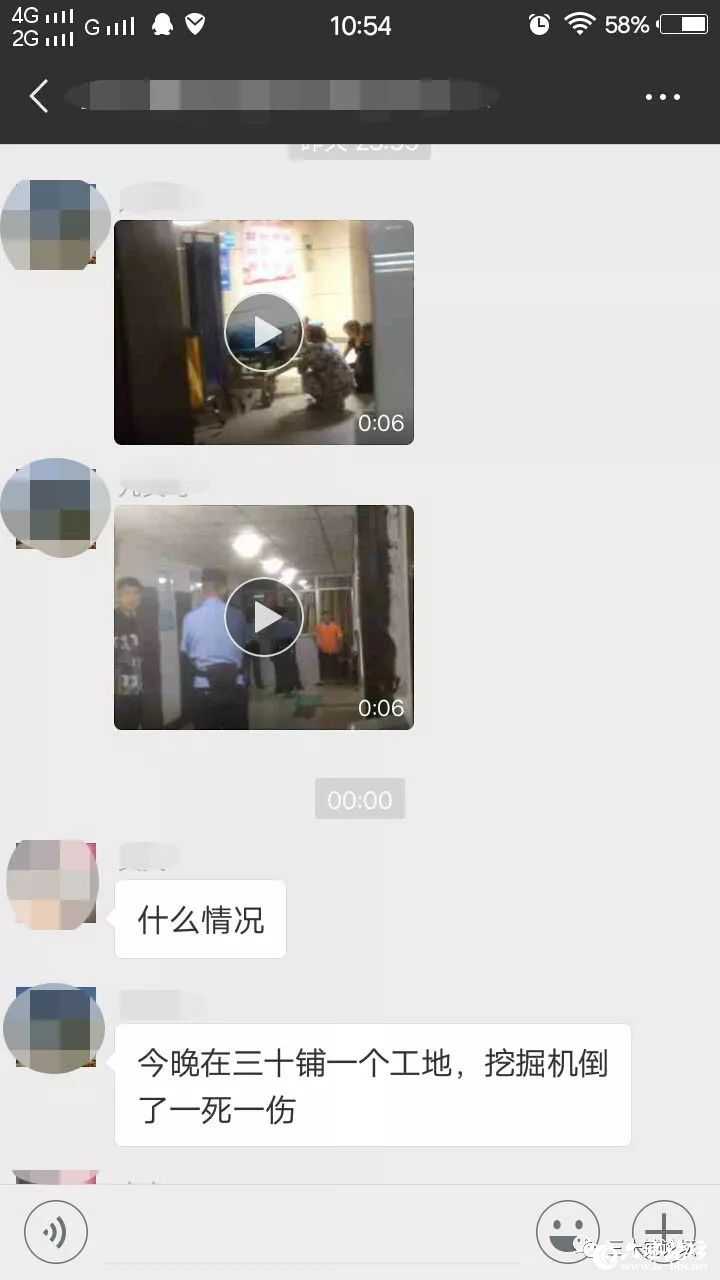Switch to voice message input

56,1231
